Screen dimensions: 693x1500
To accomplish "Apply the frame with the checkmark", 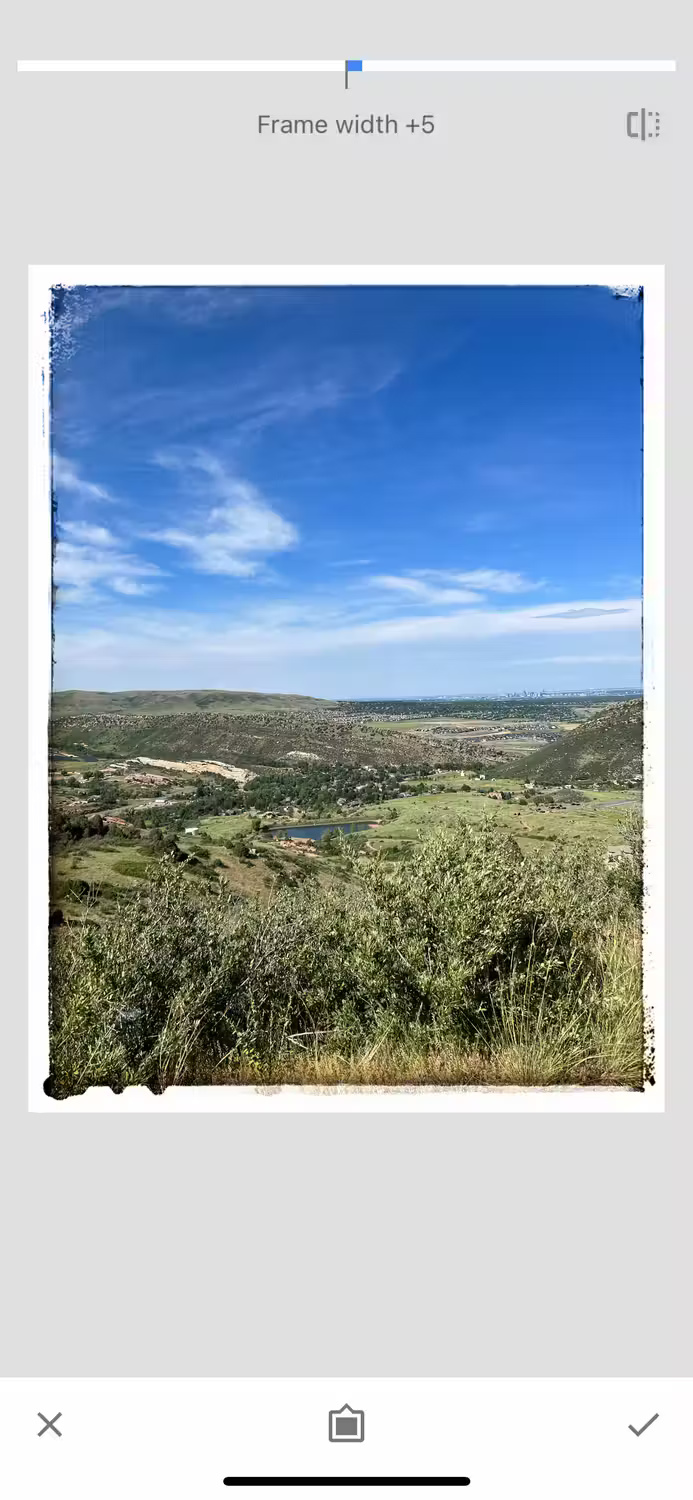I will tap(643, 1424).
